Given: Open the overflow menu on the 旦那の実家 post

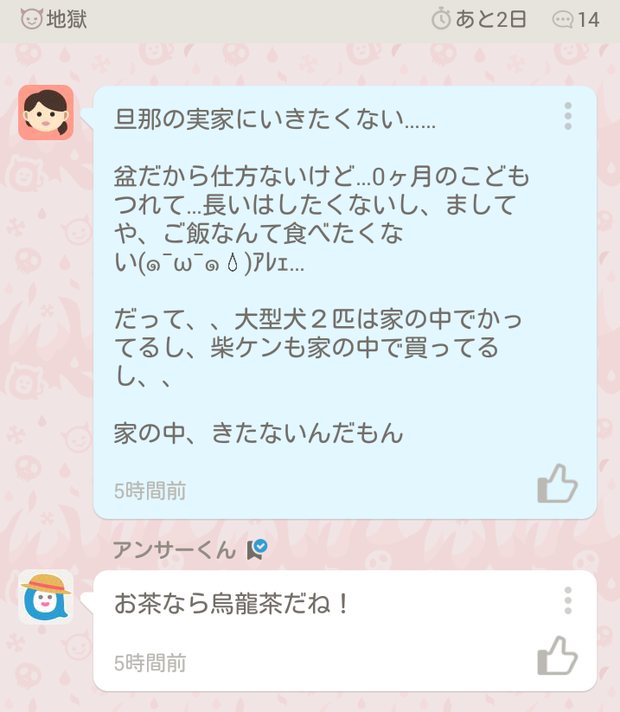Looking at the screenshot, I should tap(567, 116).
